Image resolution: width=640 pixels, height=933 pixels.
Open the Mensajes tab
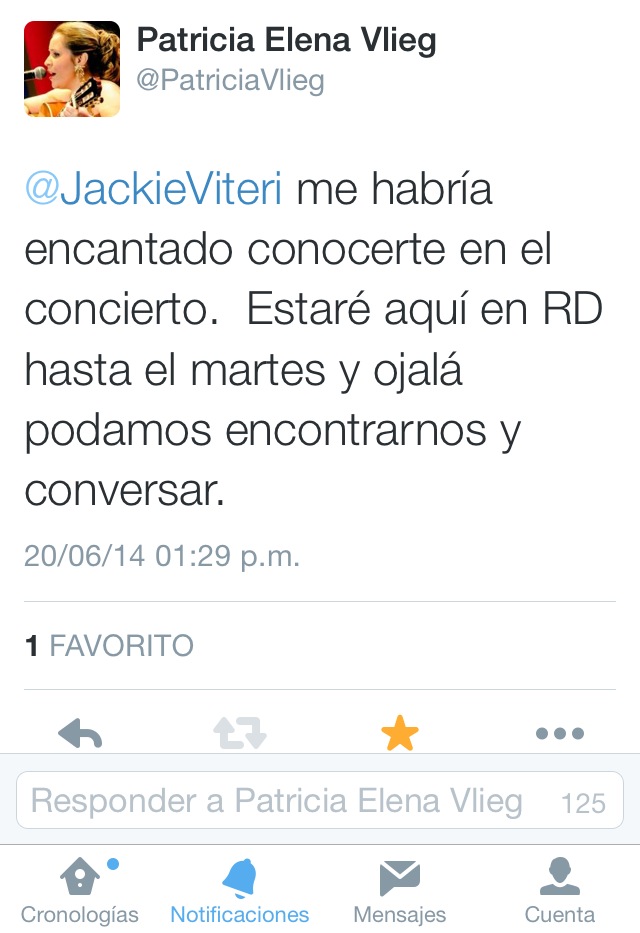tap(400, 889)
